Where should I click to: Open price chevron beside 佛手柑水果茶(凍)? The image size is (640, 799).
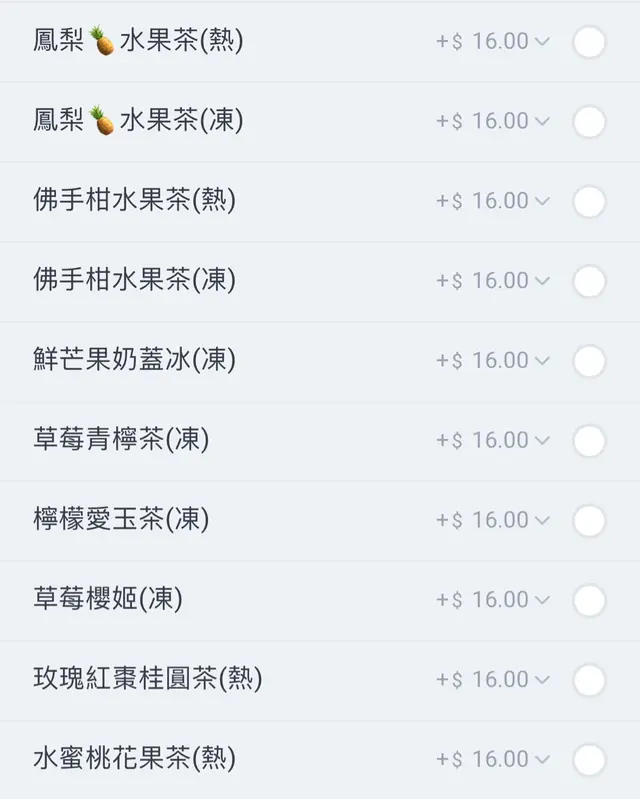[x=542, y=281]
